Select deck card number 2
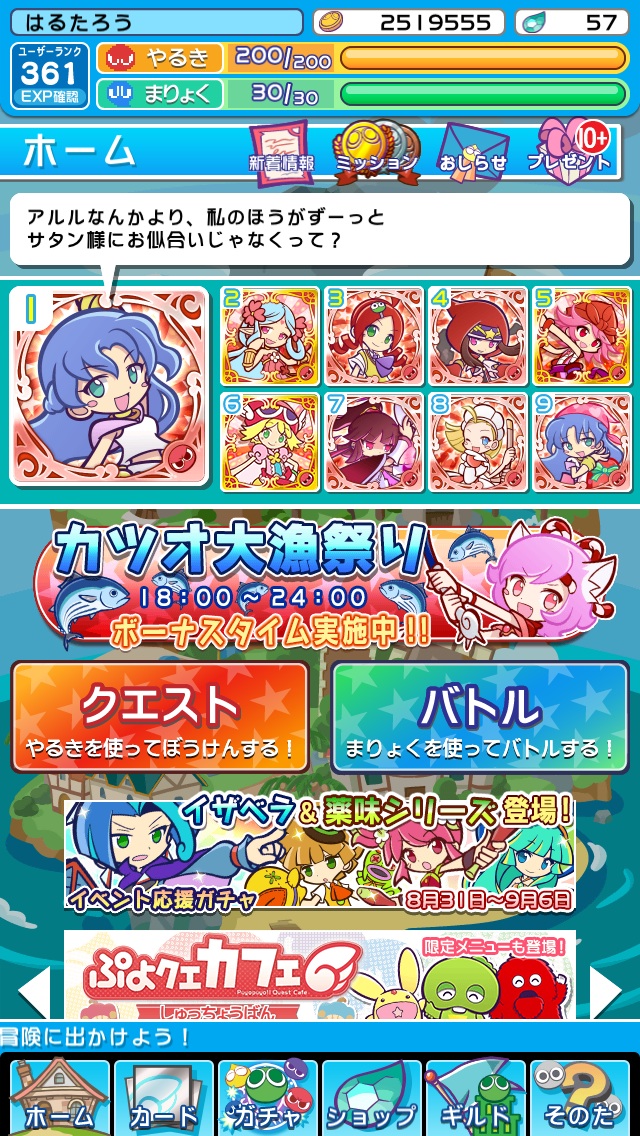This screenshot has height=1136, width=640. [270, 336]
